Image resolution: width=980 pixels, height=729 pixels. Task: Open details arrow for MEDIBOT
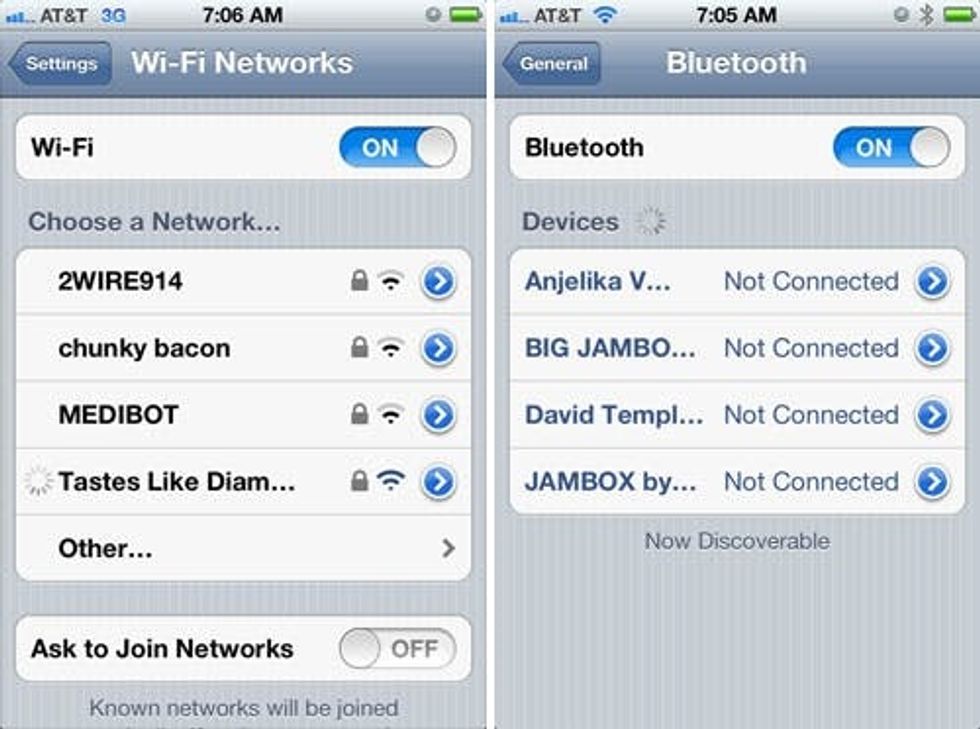pyautogui.click(x=438, y=415)
